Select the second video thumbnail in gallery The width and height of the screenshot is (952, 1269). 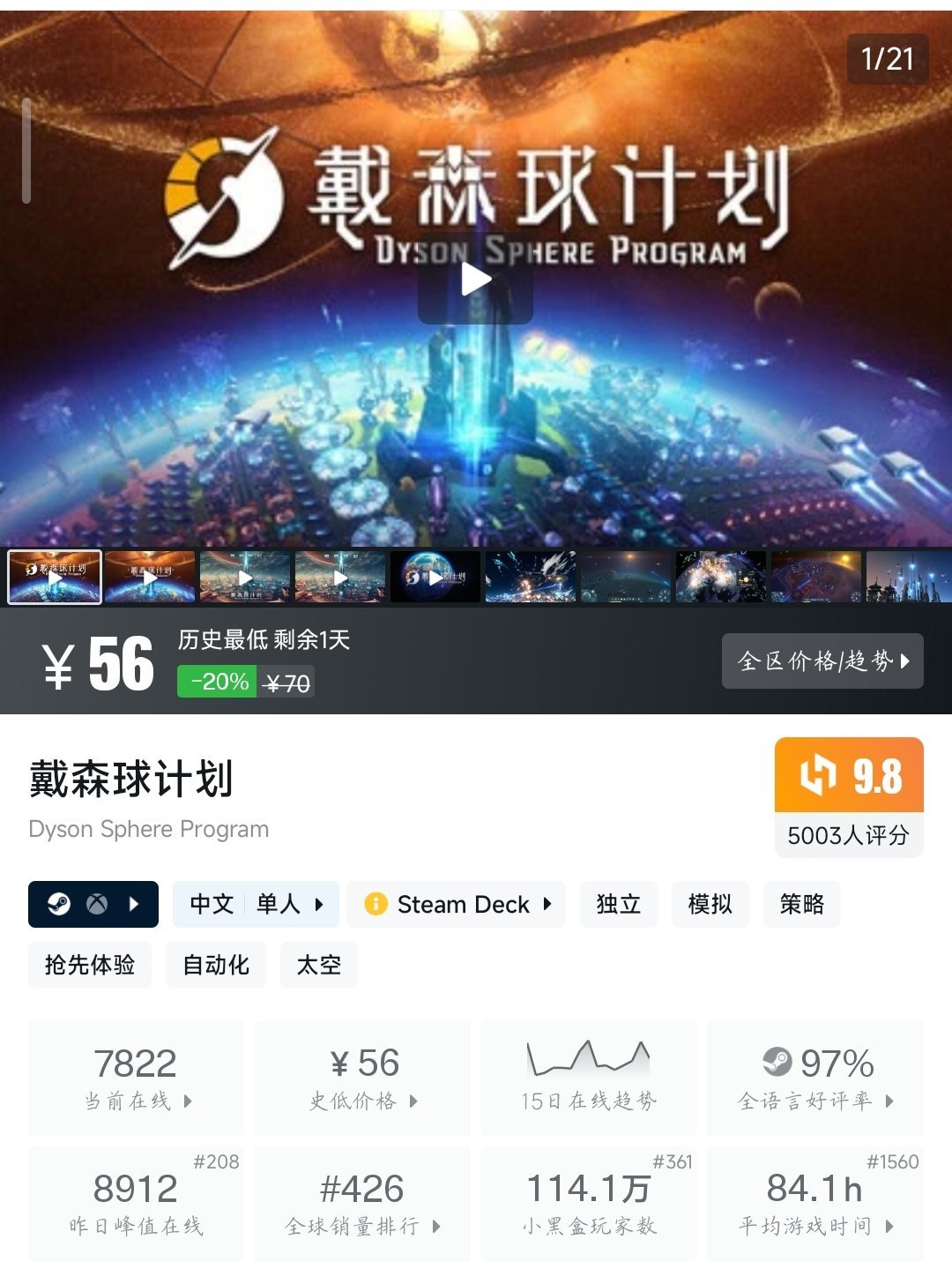point(150,578)
